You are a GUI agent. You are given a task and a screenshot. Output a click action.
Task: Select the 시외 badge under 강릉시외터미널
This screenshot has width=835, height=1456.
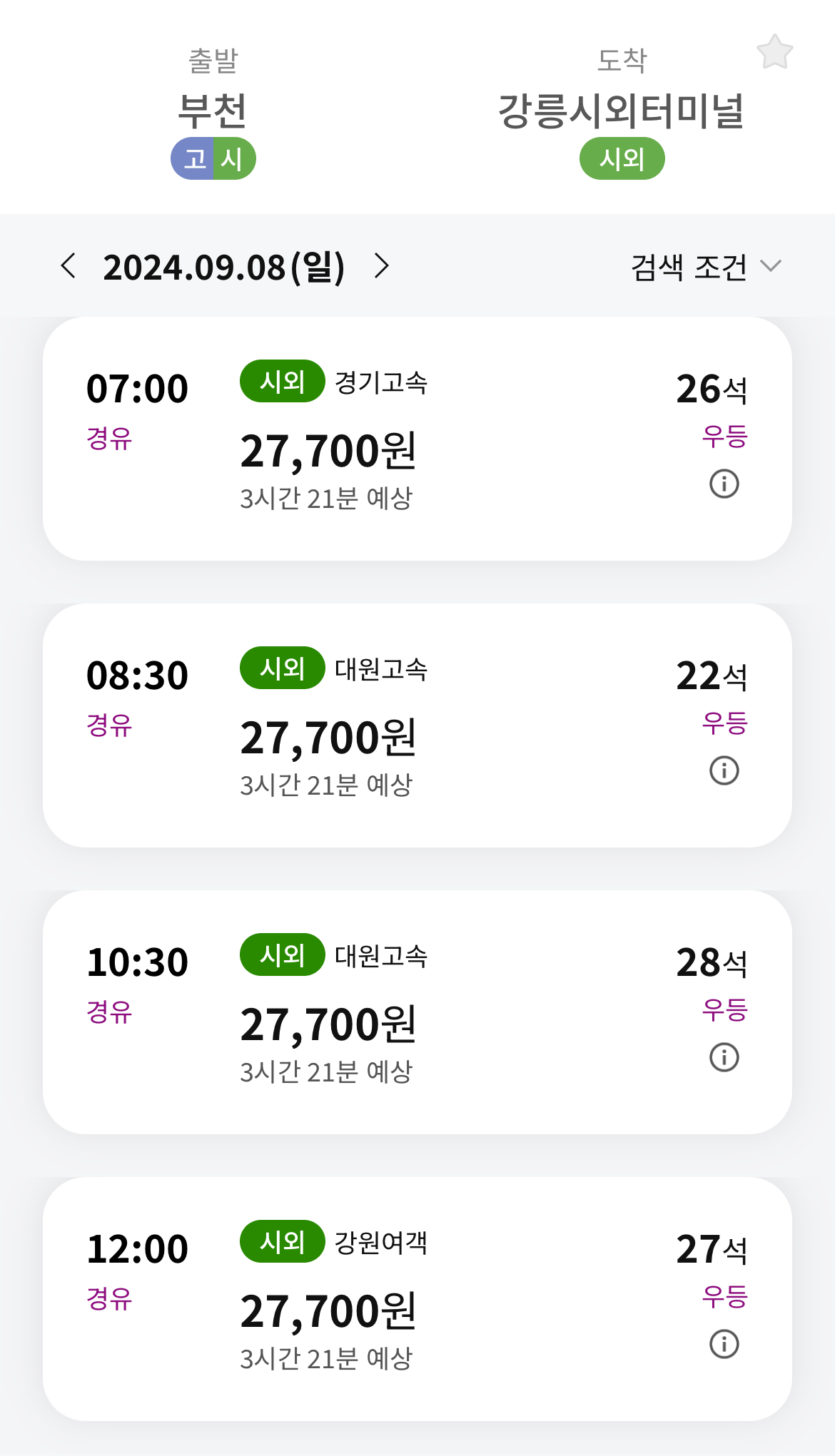click(622, 158)
